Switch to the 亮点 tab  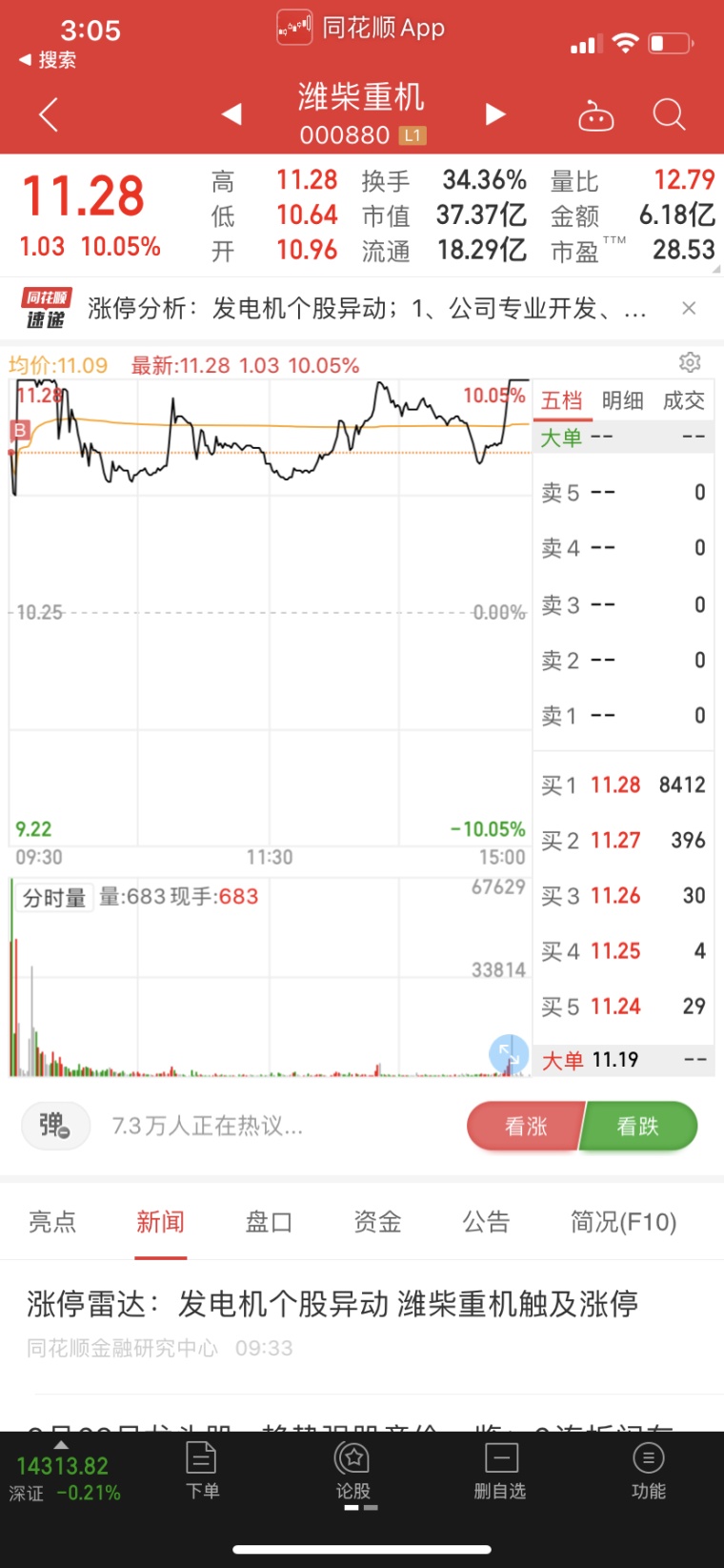[52, 1222]
